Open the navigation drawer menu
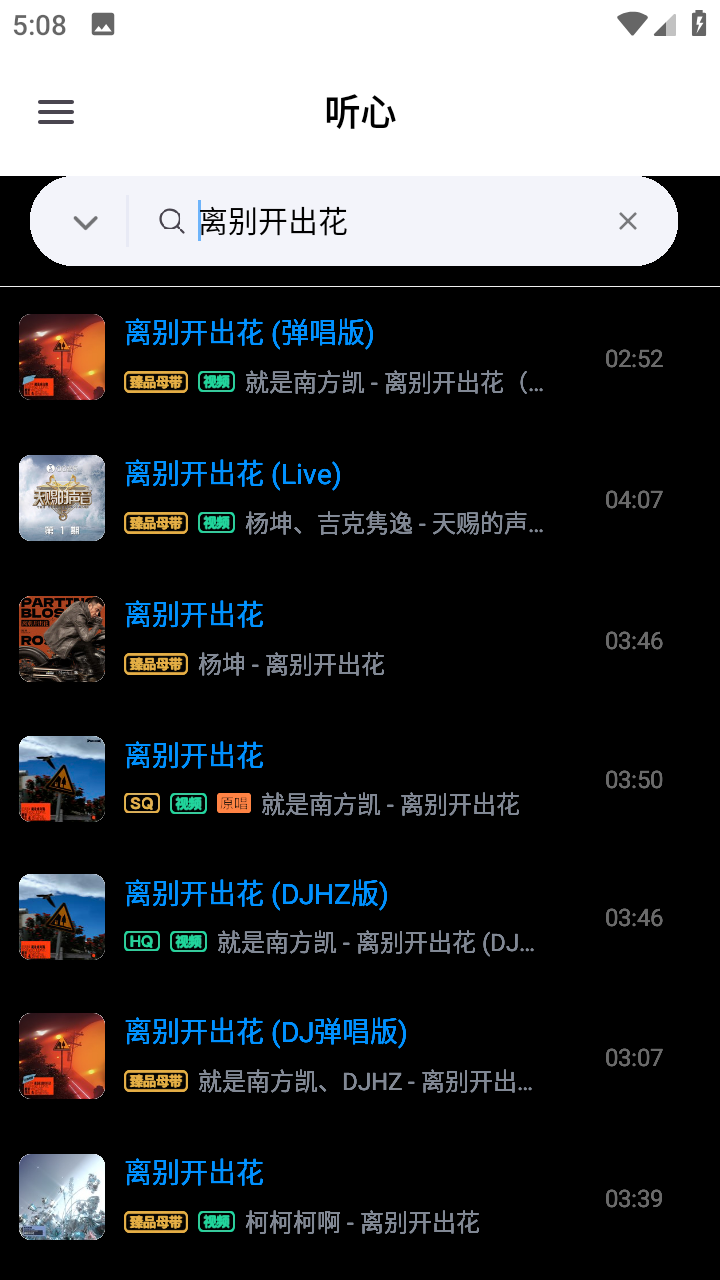This screenshot has height=1280, width=720. coord(55,112)
